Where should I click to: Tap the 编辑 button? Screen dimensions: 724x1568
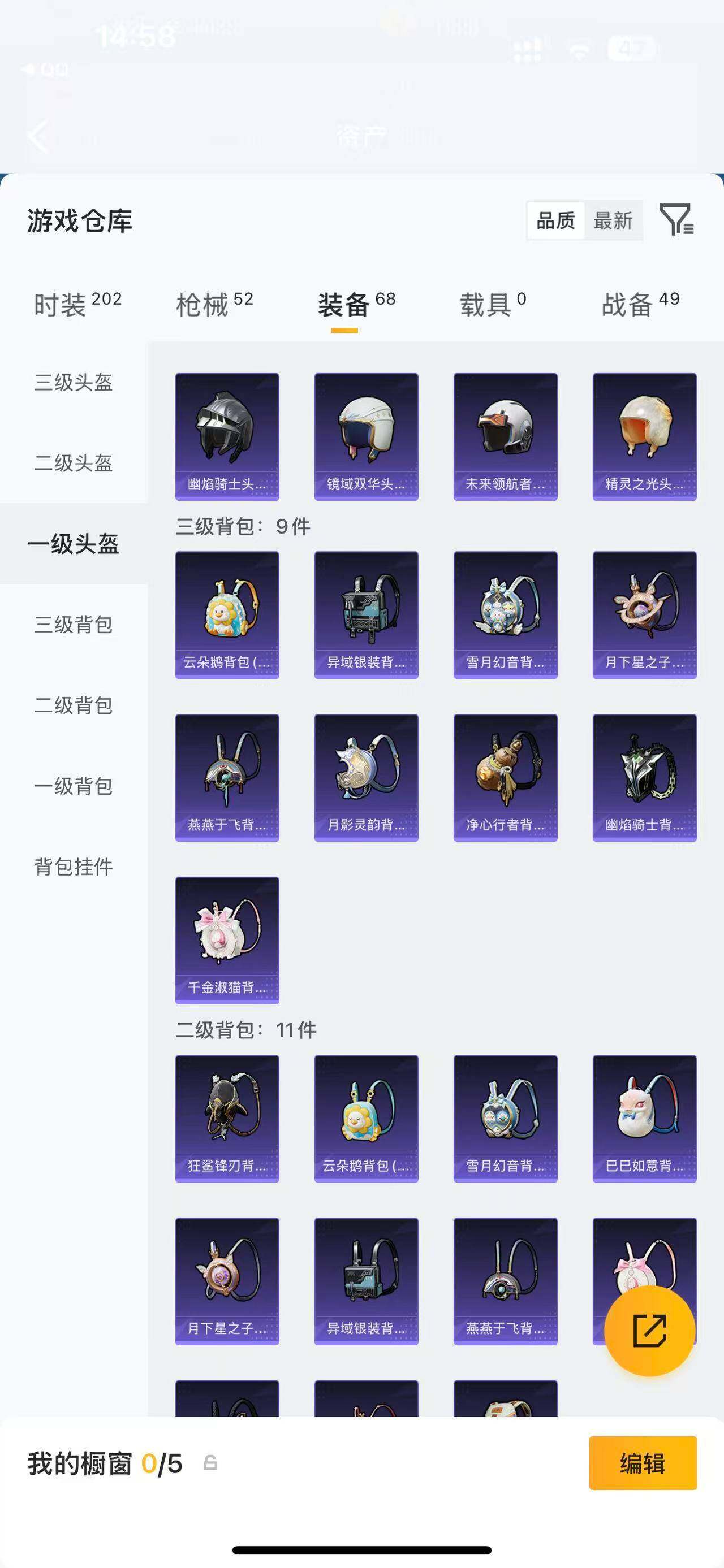pyautogui.click(x=643, y=1463)
